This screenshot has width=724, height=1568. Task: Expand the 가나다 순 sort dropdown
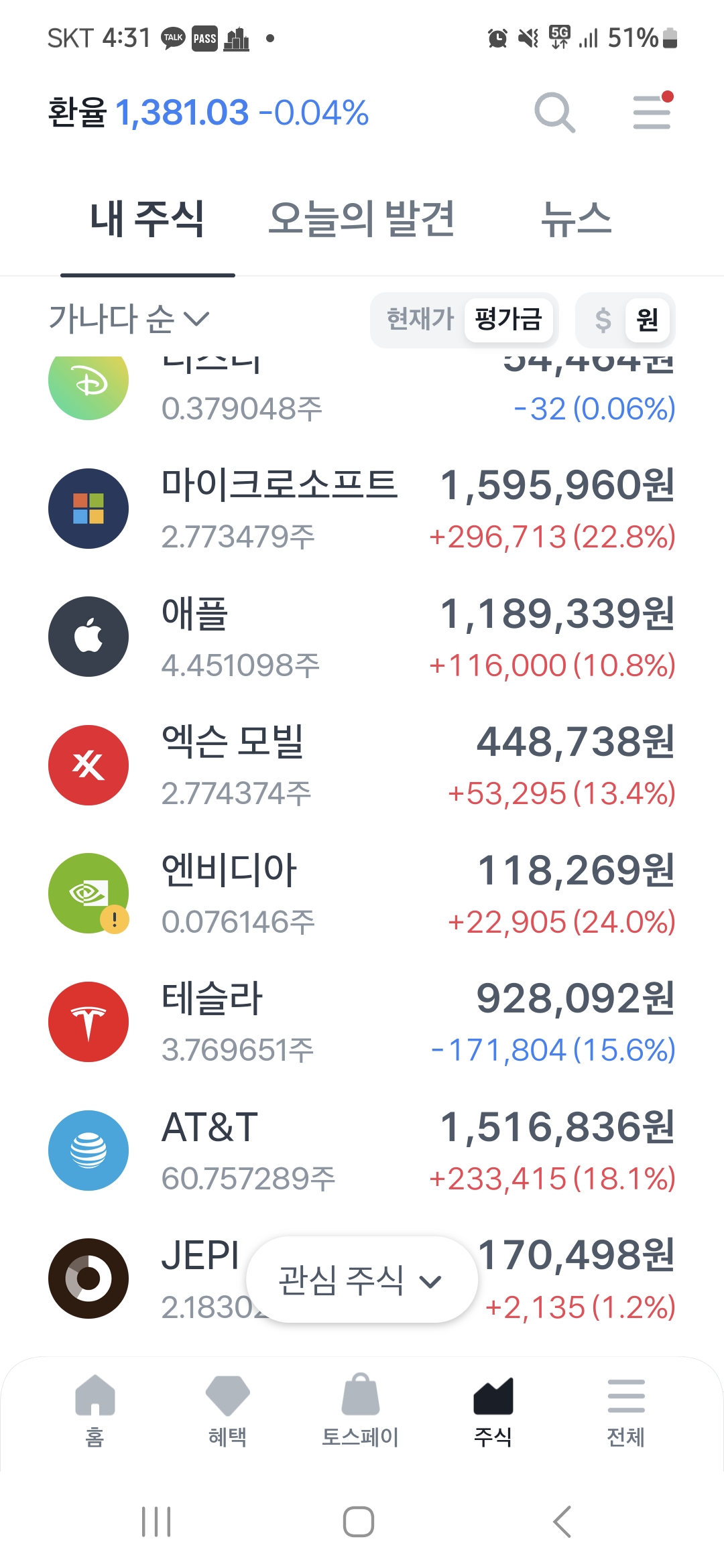(x=129, y=318)
